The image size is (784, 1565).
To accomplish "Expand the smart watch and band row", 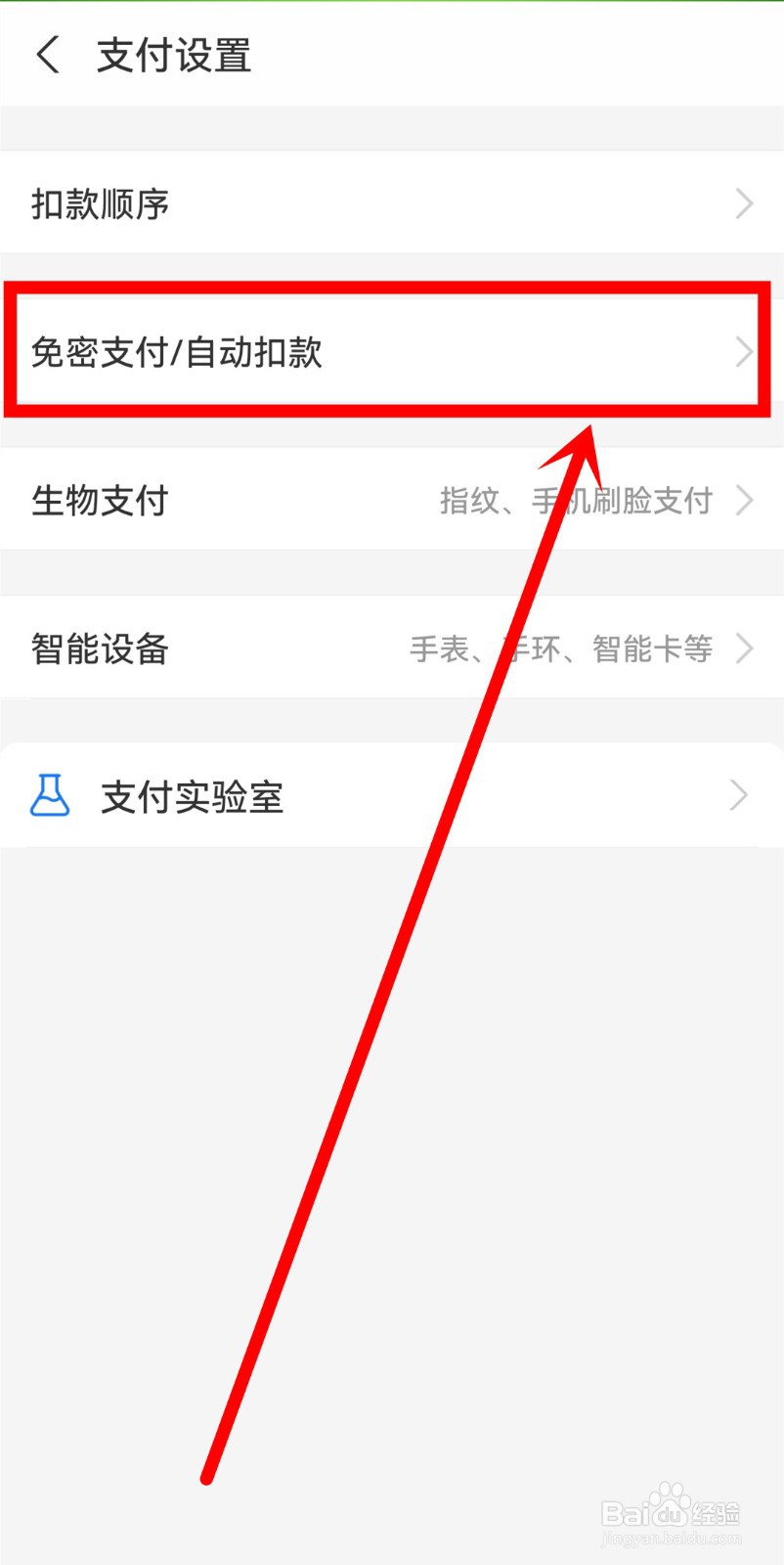I will click(x=562, y=648).
